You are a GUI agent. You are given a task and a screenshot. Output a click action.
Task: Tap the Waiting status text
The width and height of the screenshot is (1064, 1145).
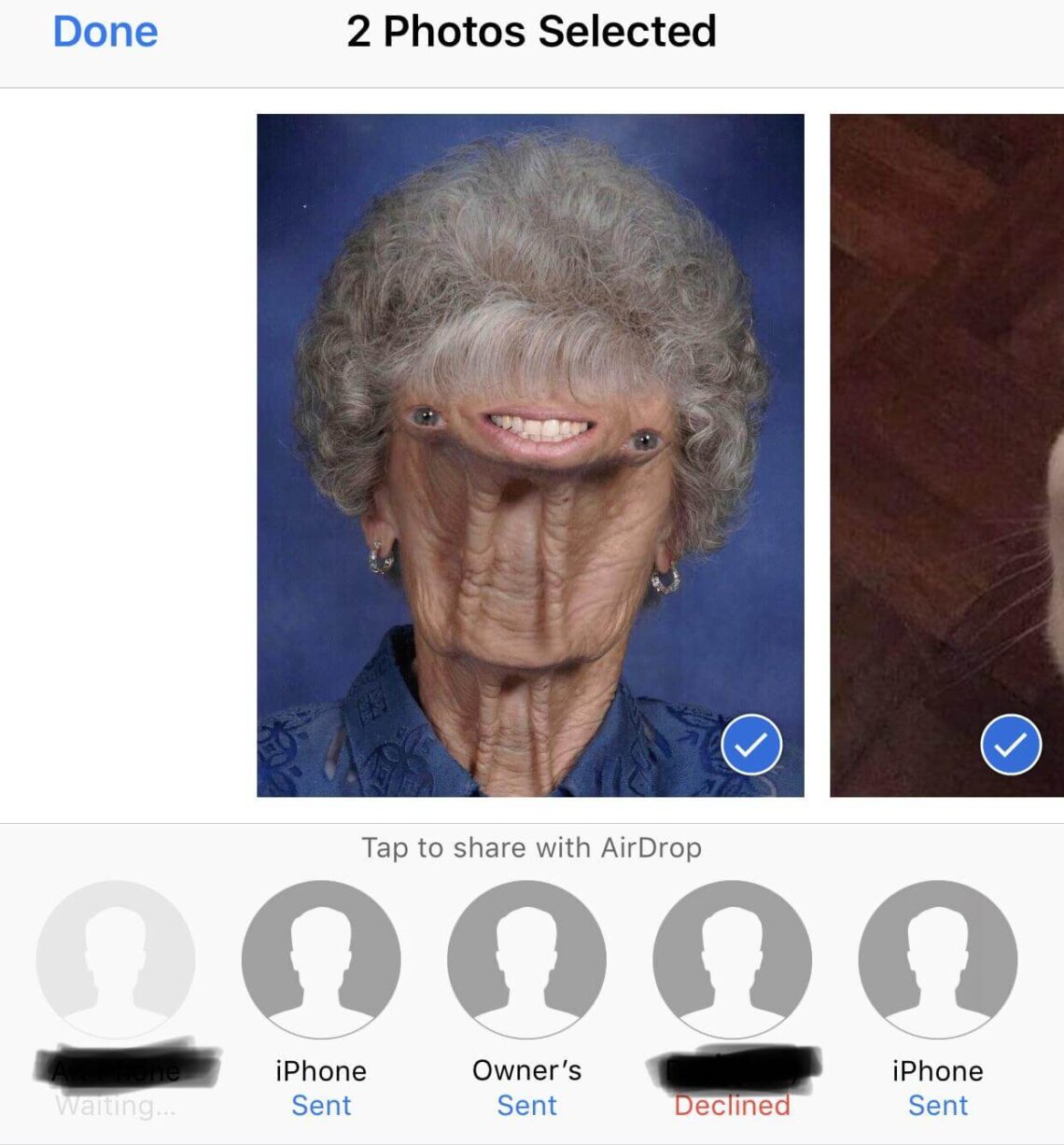tap(115, 1106)
